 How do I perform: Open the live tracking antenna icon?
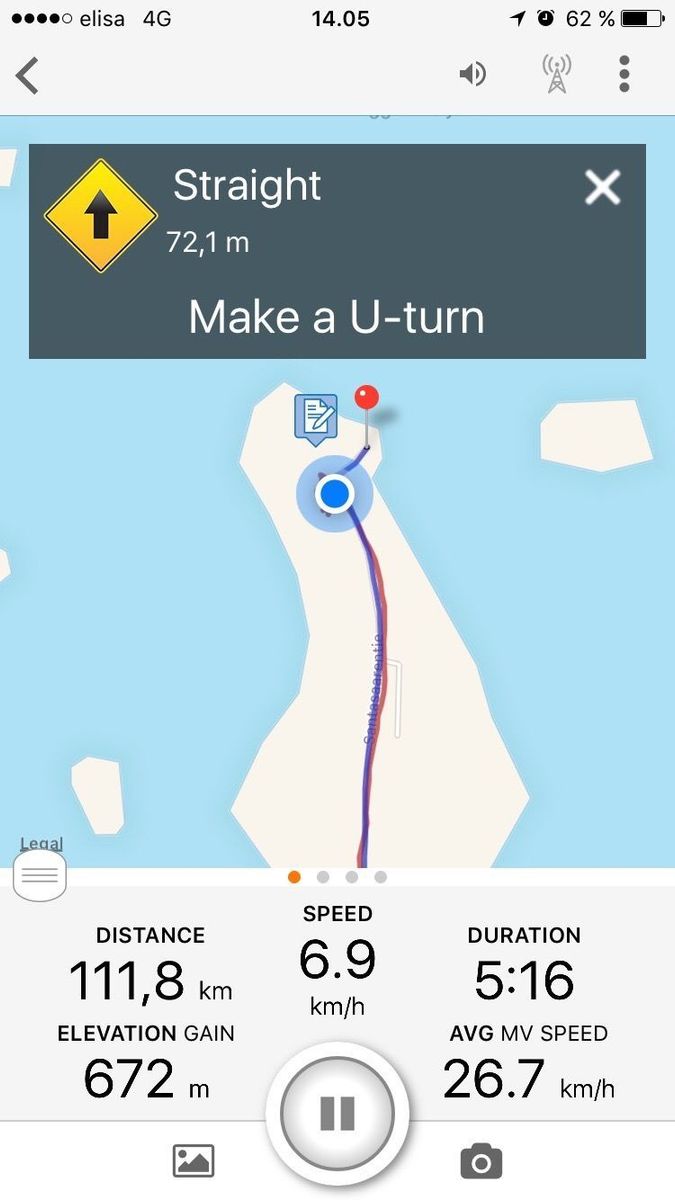click(x=556, y=74)
